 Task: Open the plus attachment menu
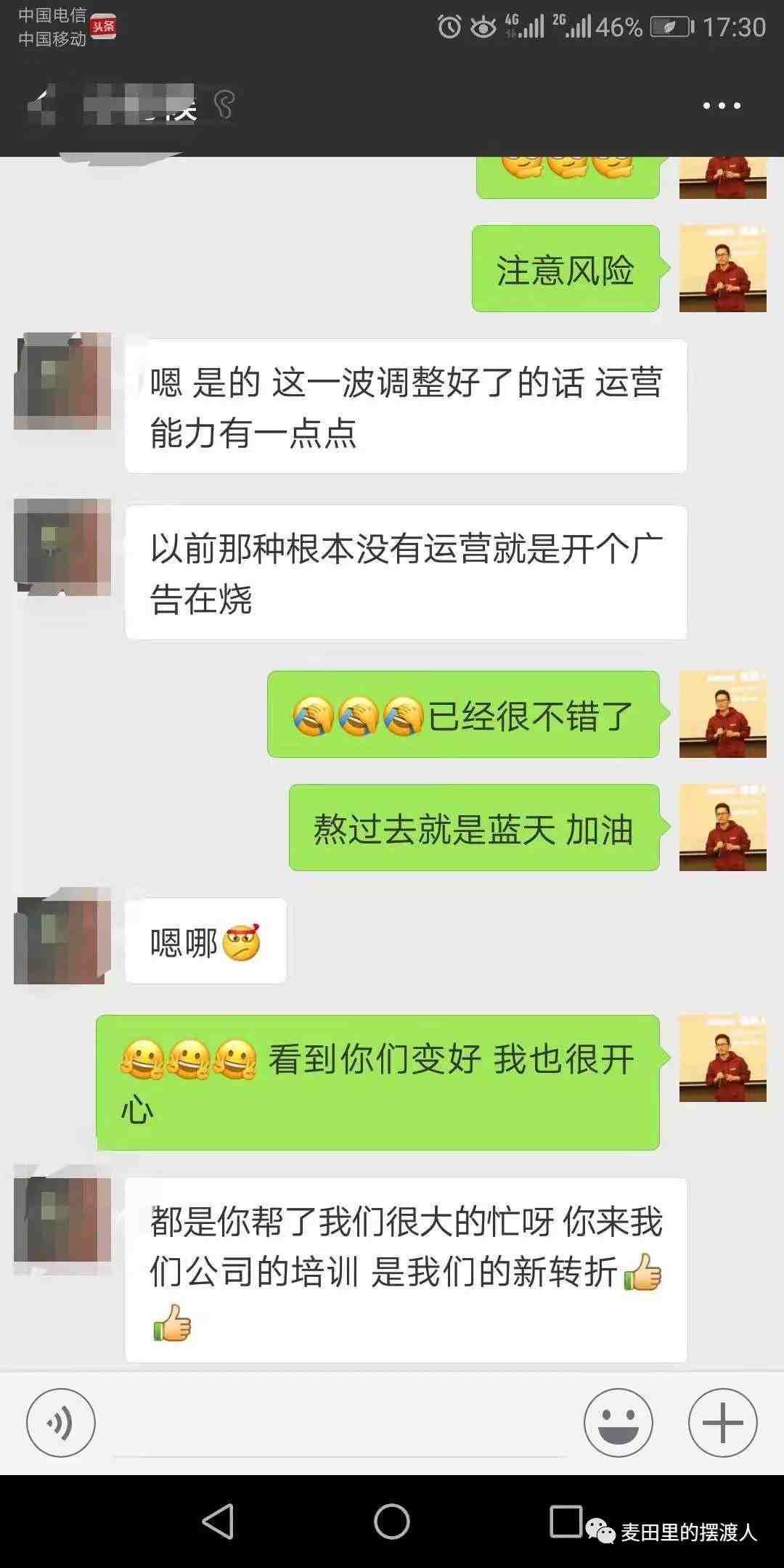pos(722,1423)
